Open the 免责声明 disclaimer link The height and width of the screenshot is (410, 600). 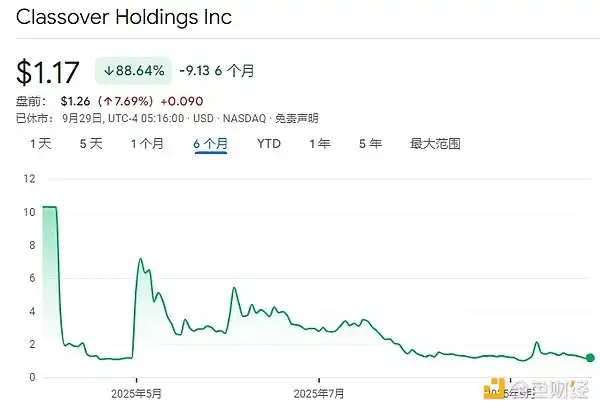tap(298, 118)
